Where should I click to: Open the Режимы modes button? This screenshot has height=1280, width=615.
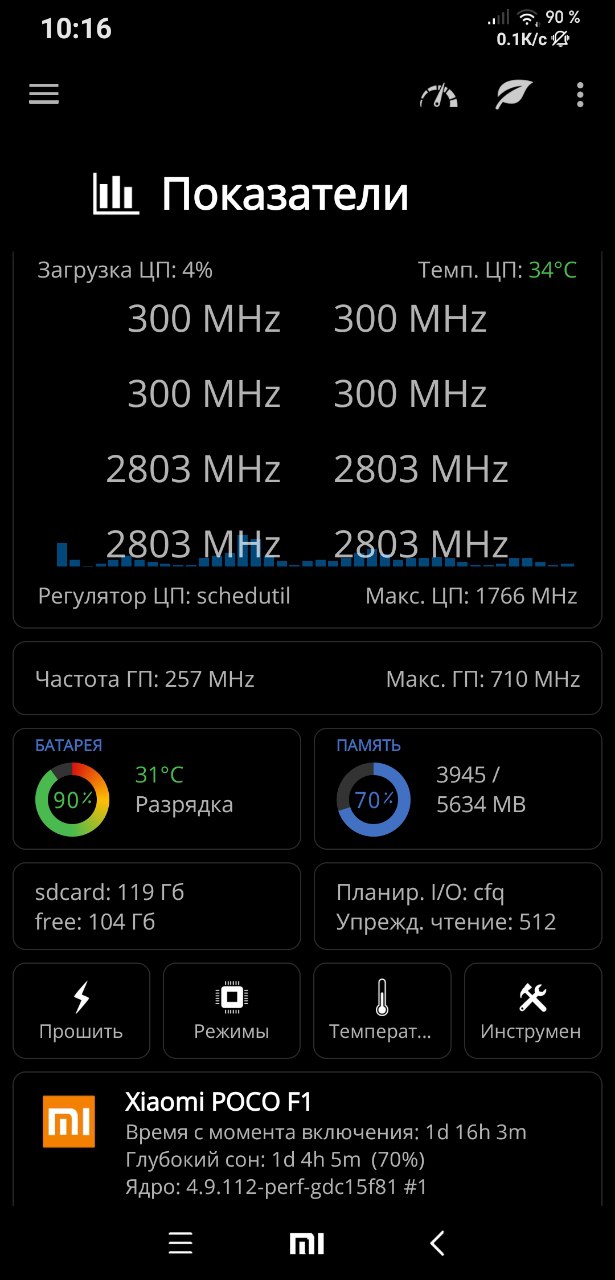pyautogui.click(x=231, y=1010)
